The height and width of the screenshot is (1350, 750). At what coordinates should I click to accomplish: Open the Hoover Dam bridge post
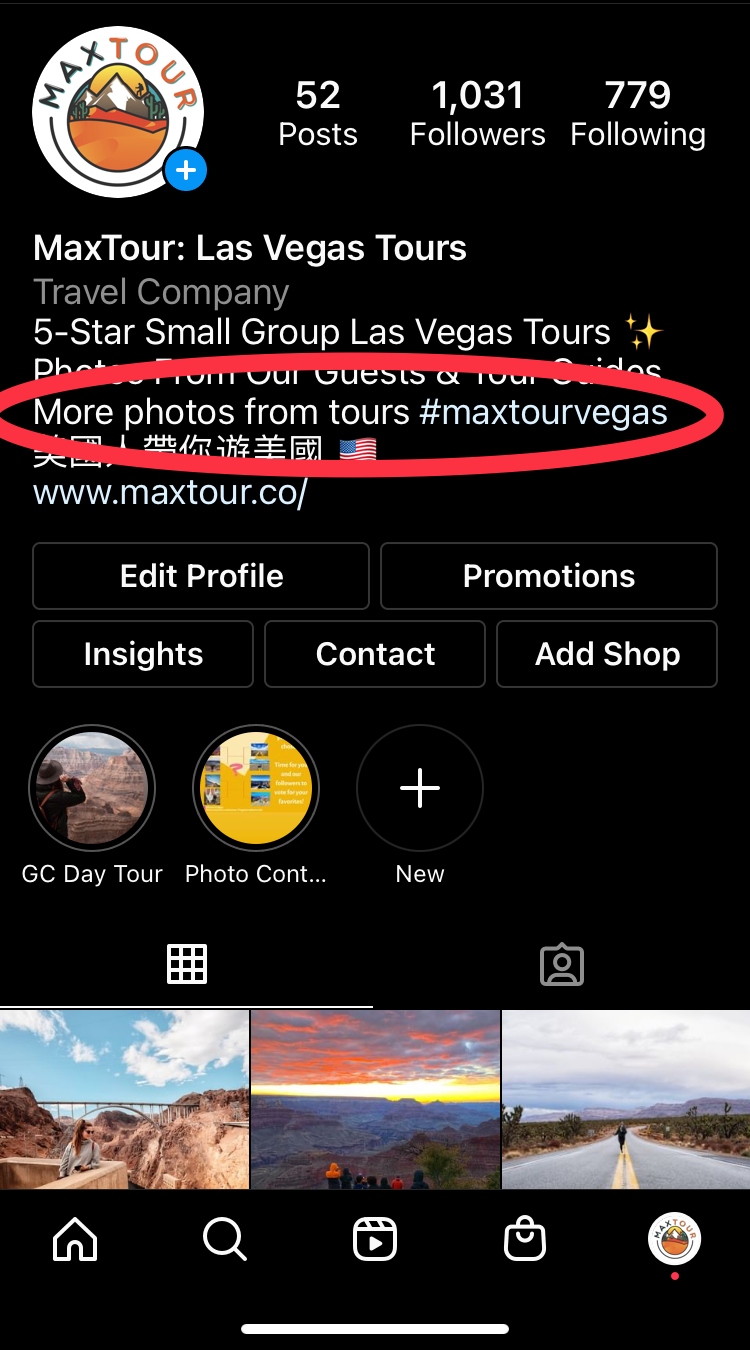click(x=124, y=1099)
